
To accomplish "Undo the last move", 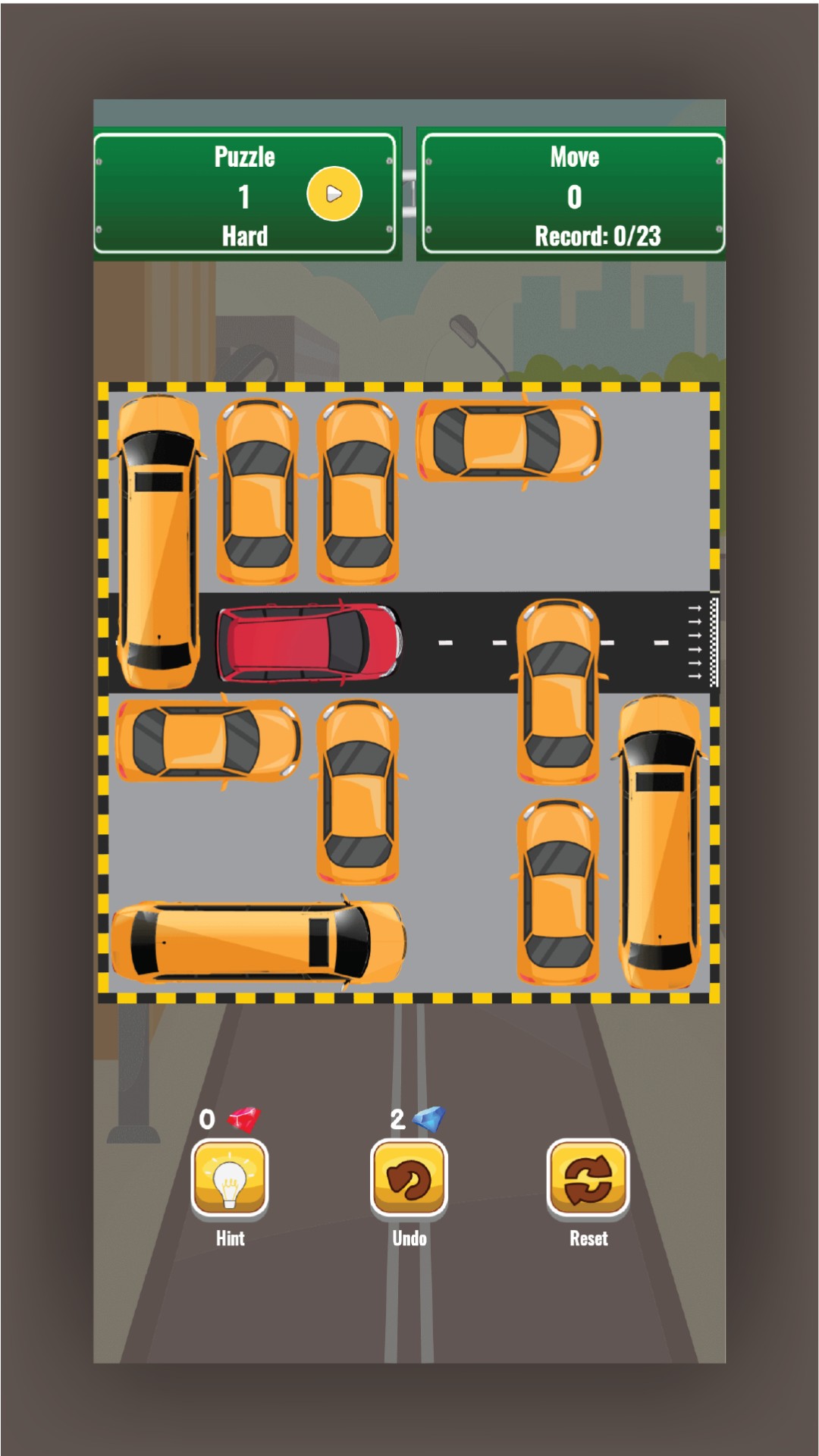I will [409, 1179].
